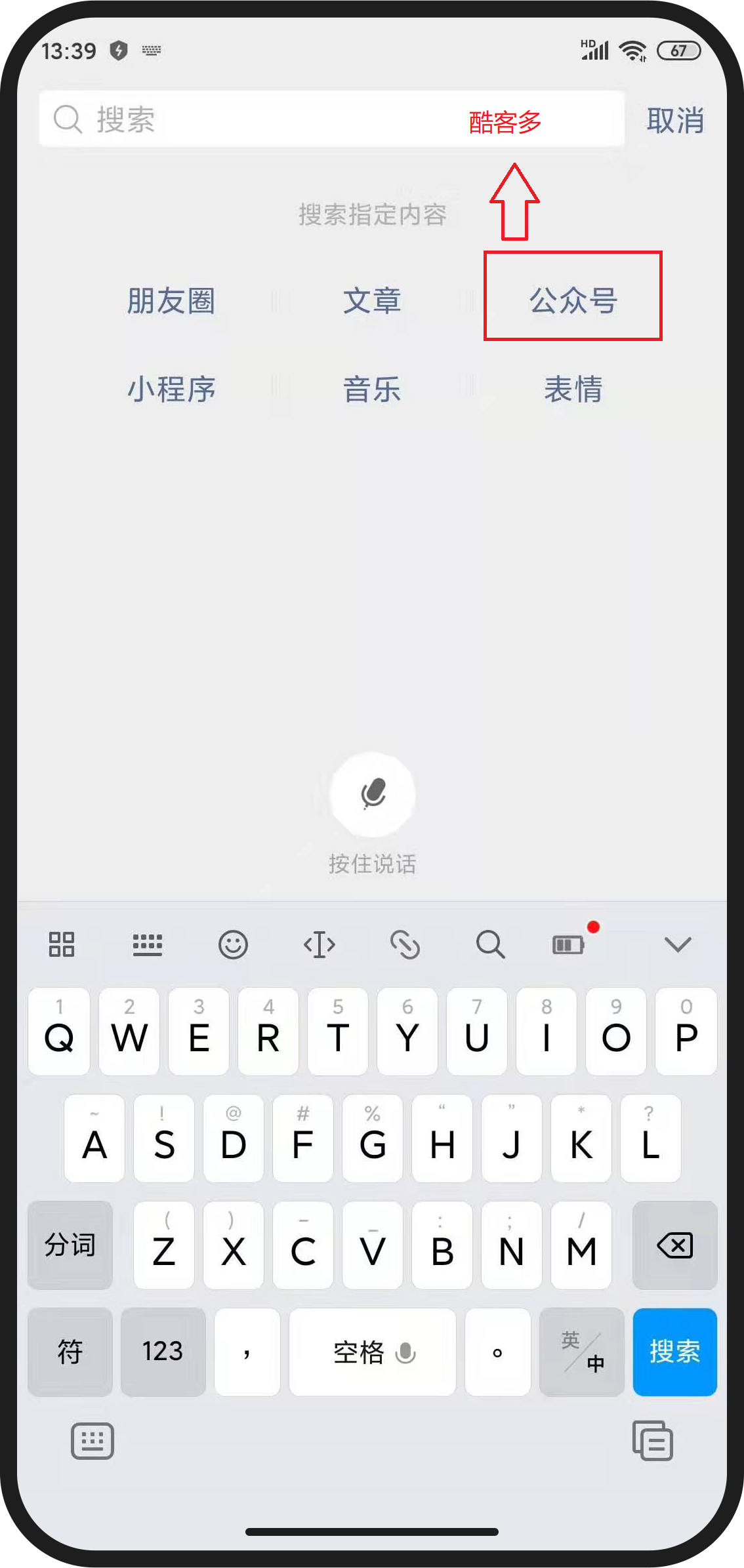
Task: Open the keyboard grid menu icon
Action: click(62, 945)
